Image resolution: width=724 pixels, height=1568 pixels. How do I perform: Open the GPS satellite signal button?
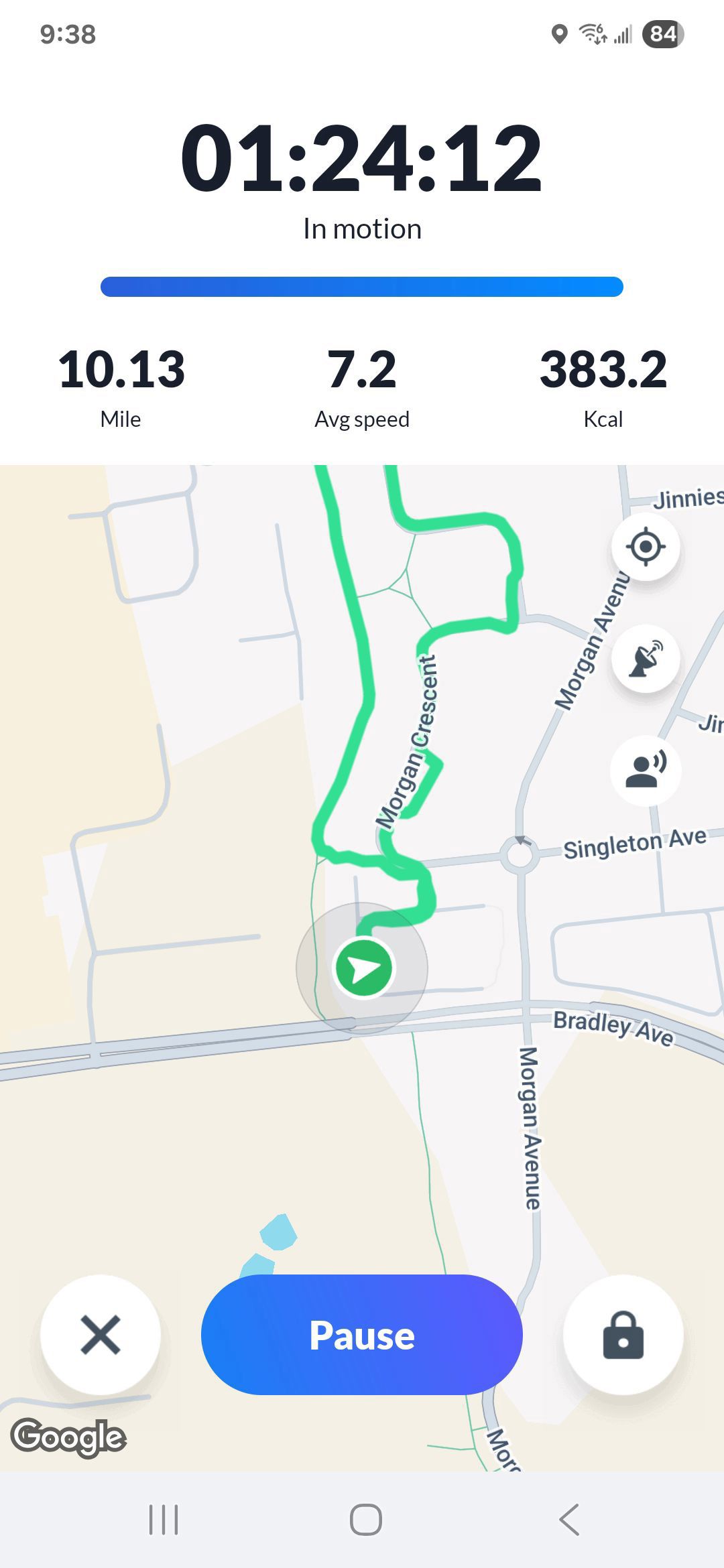click(x=646, y=658)
